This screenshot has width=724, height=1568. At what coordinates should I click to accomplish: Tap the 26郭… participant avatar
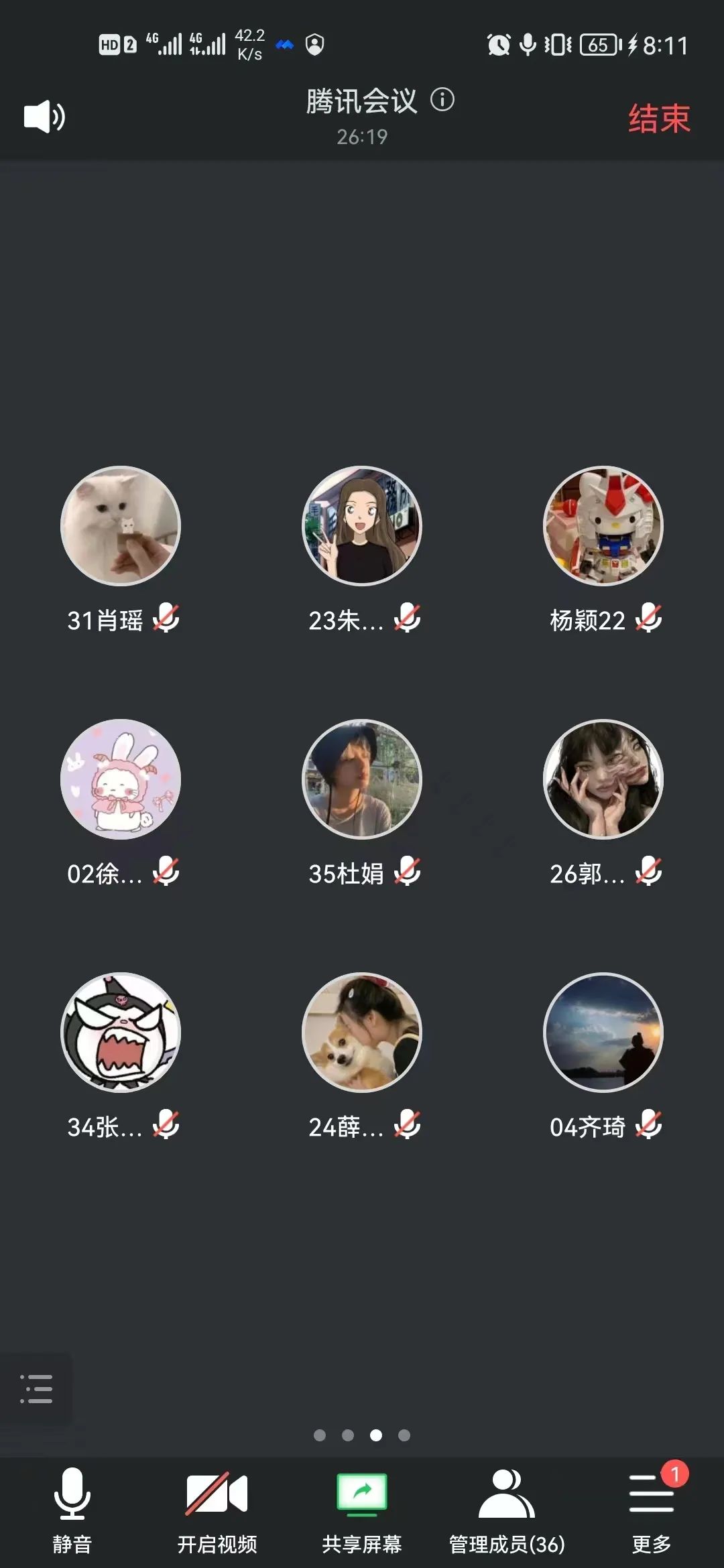point(603,779)
